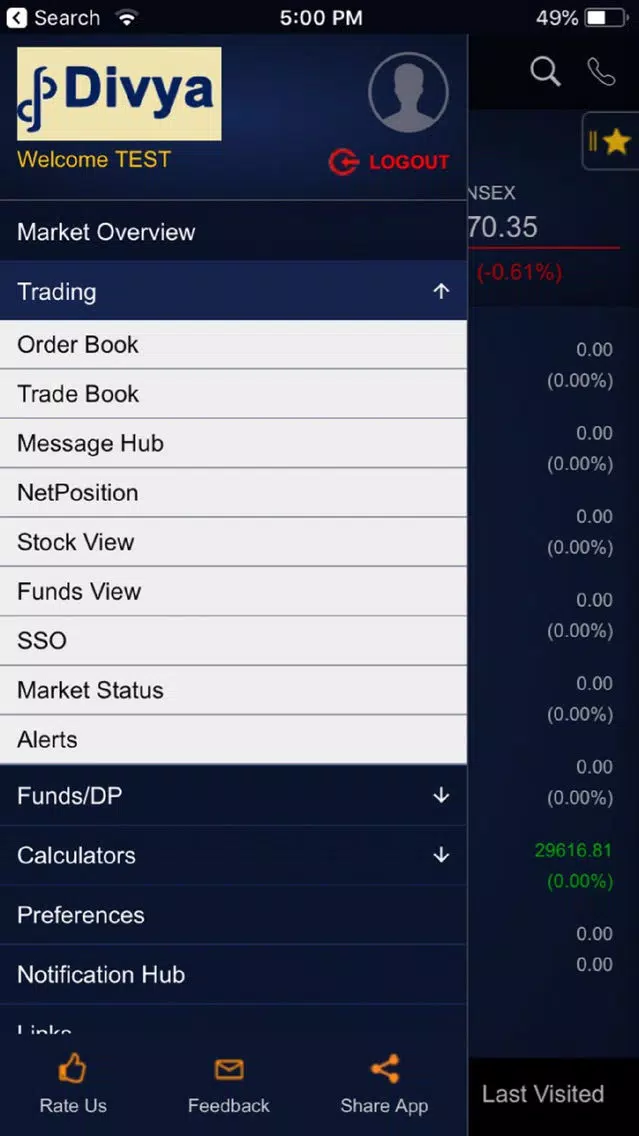This screenshot has width=639, height=1136.
Task: Open Order Book
Action: pos(233,345)
